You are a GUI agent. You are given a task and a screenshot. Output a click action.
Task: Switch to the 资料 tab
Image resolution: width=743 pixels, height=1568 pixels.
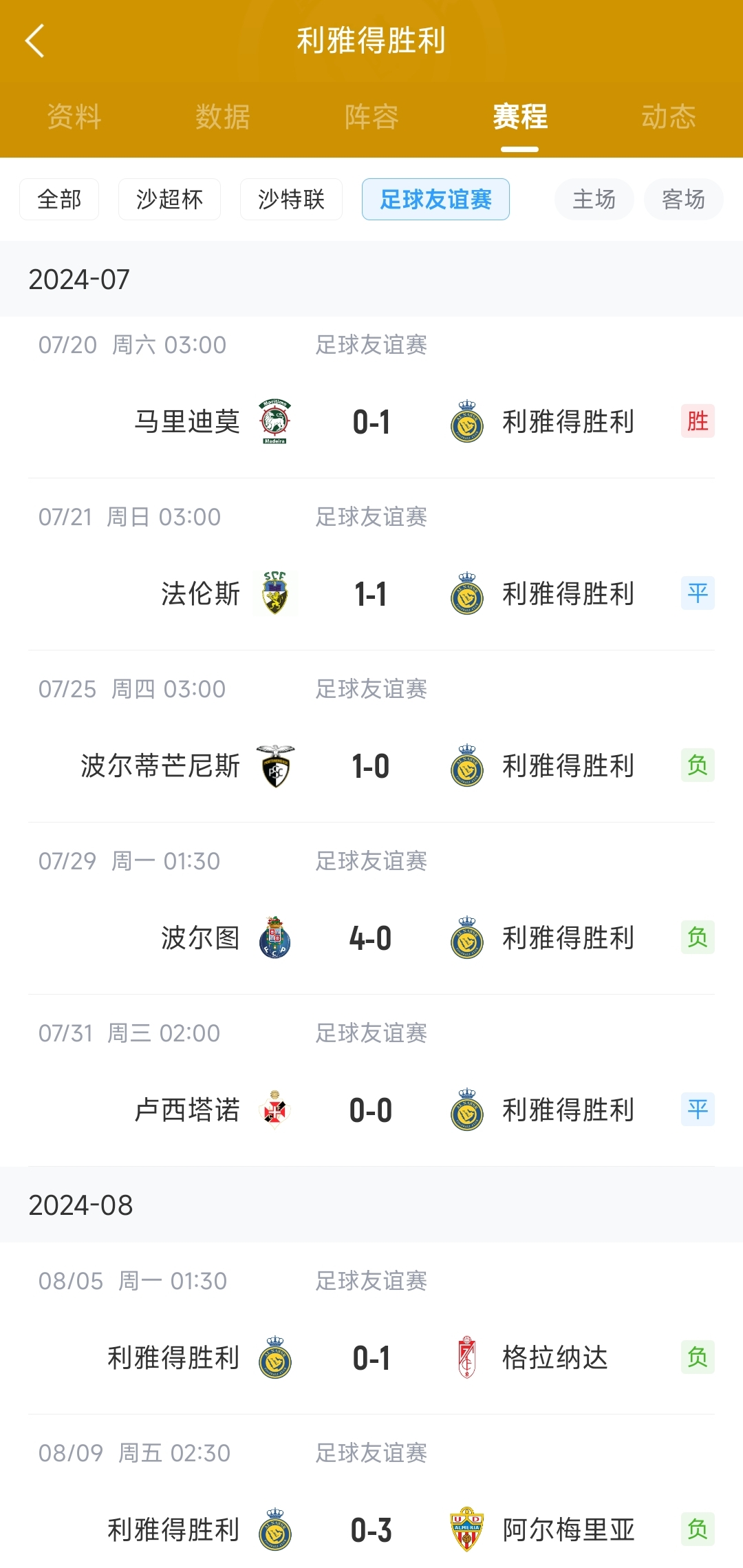[74, 116]
